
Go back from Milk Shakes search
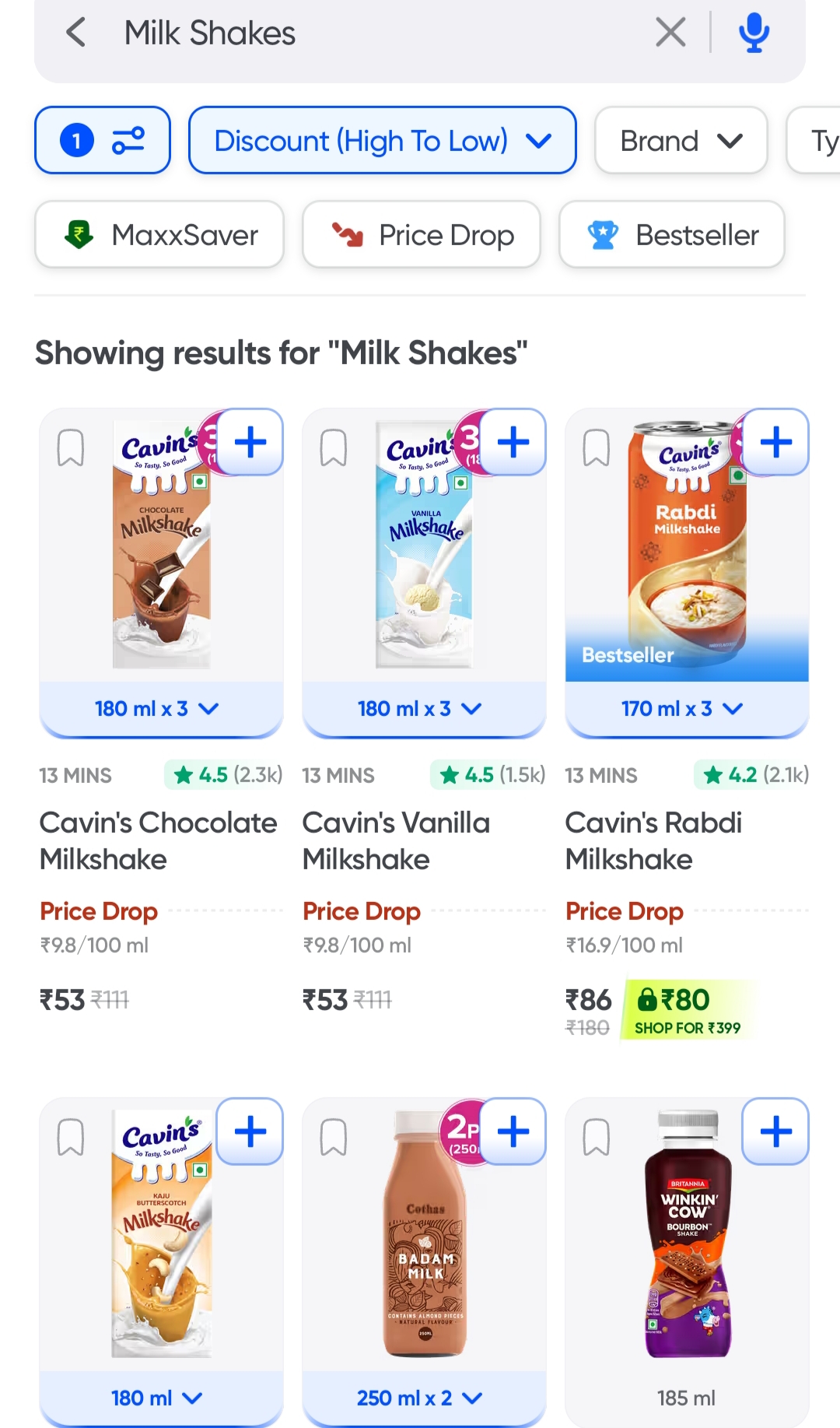coord(76,33)
